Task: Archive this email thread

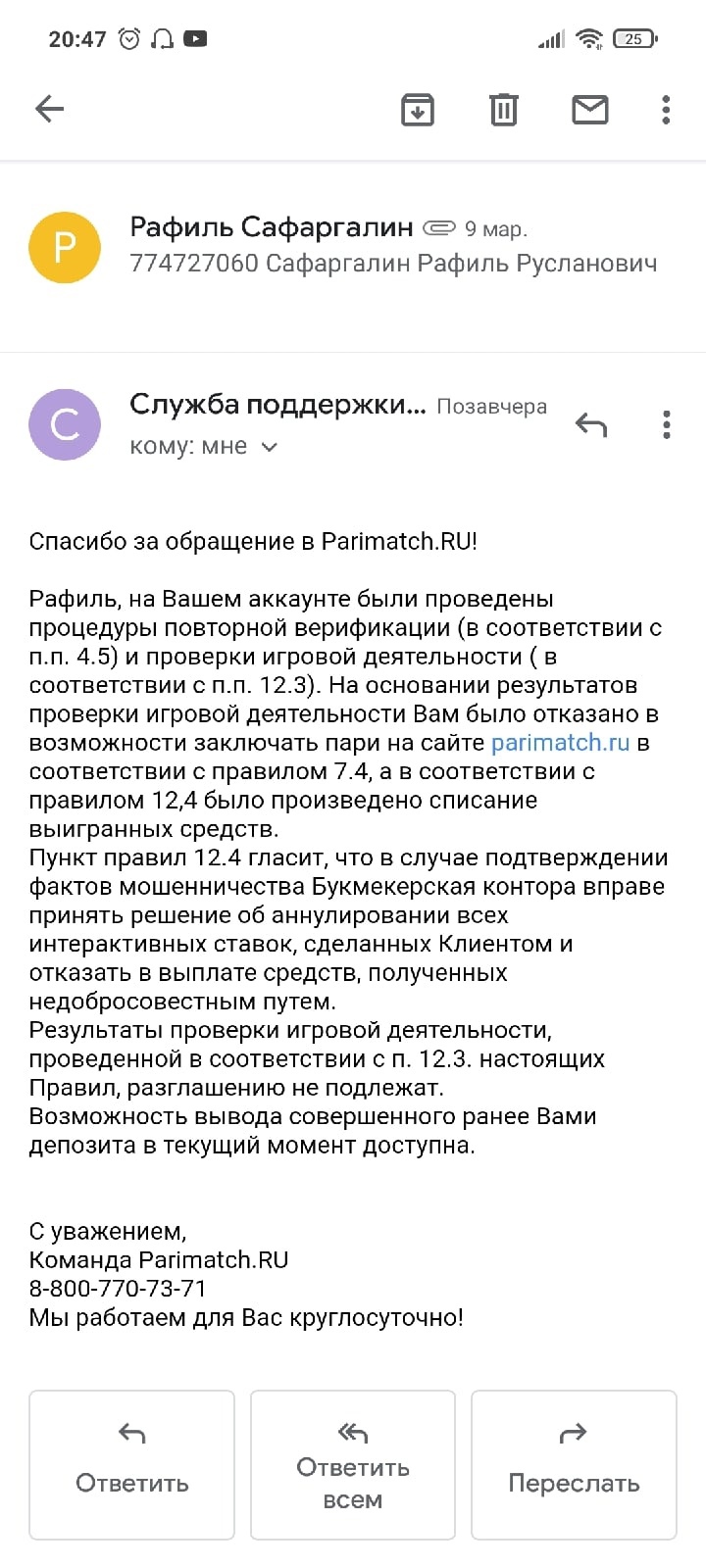Action: [418, 109]
